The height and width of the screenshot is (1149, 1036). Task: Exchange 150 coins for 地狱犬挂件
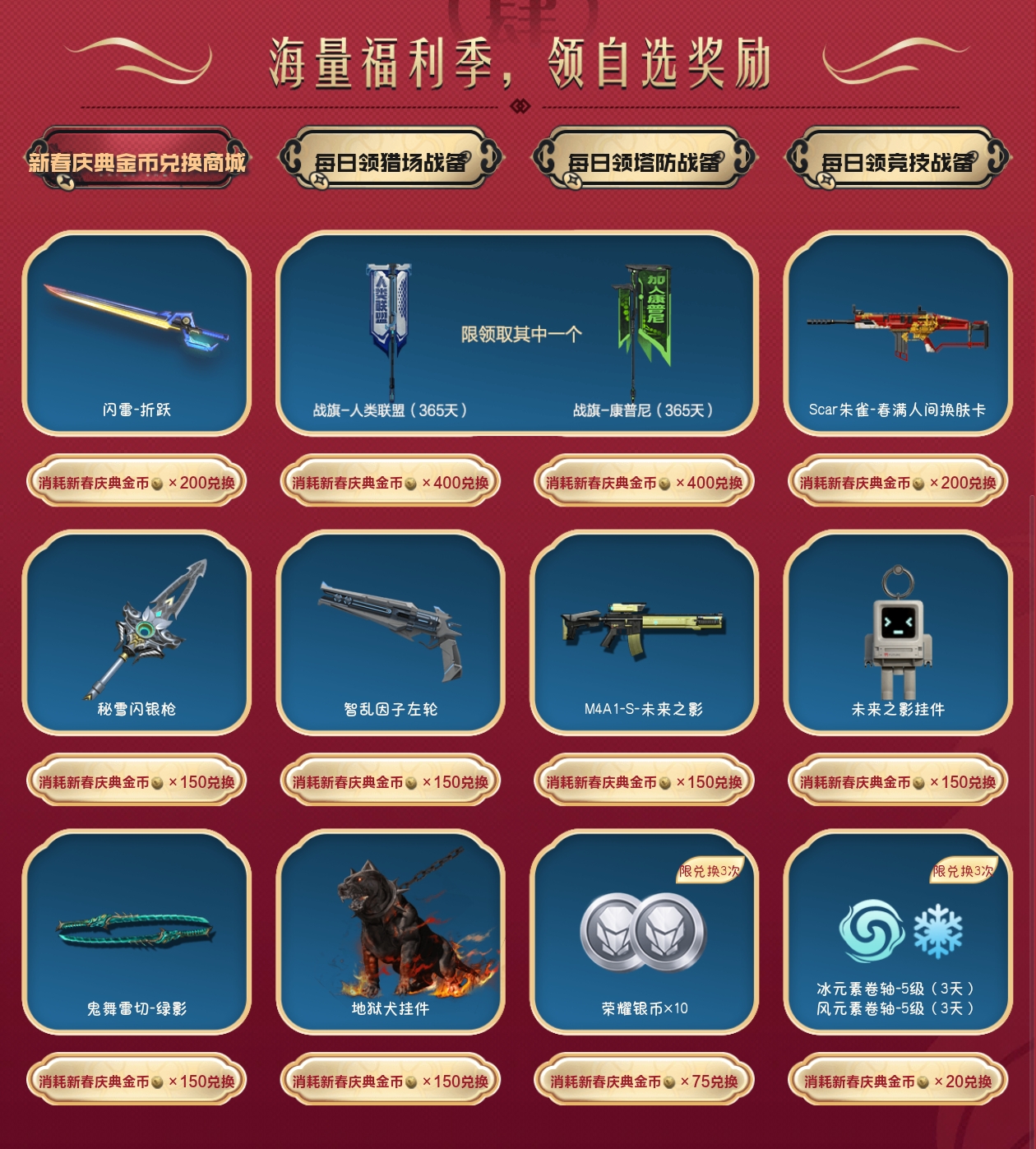point(391,1082)
